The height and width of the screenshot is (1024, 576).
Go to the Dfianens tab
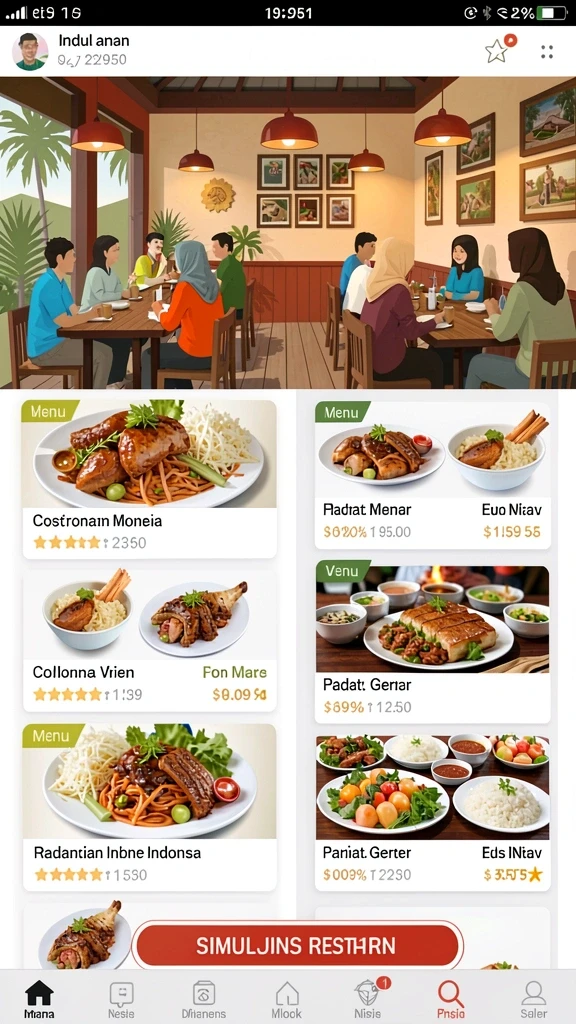tap(204, 1000)
